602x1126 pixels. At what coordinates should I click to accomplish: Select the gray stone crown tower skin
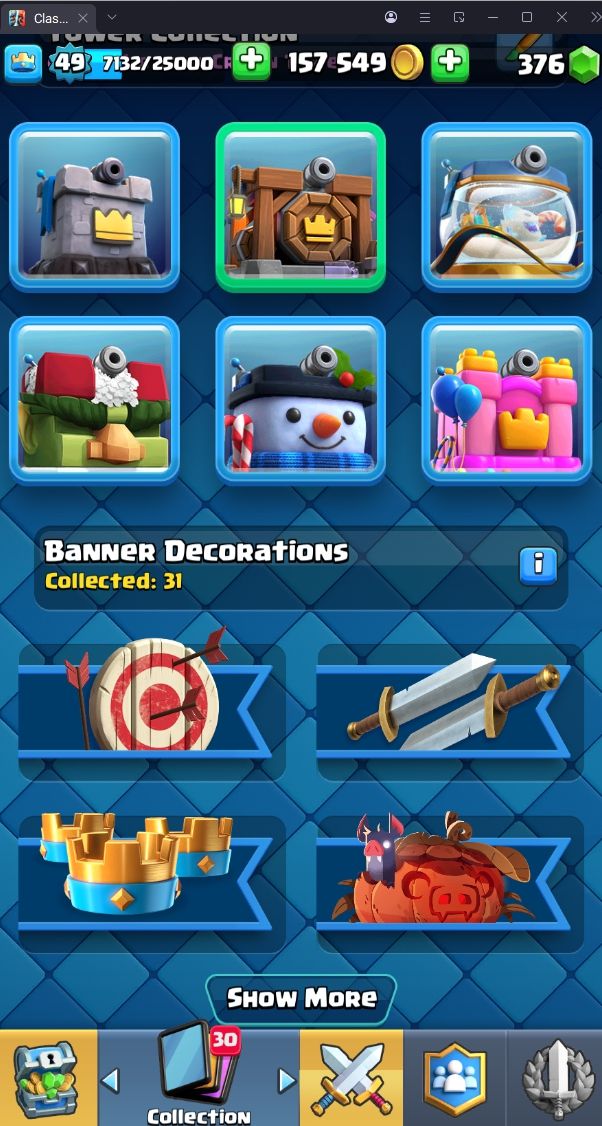(94, 207)
